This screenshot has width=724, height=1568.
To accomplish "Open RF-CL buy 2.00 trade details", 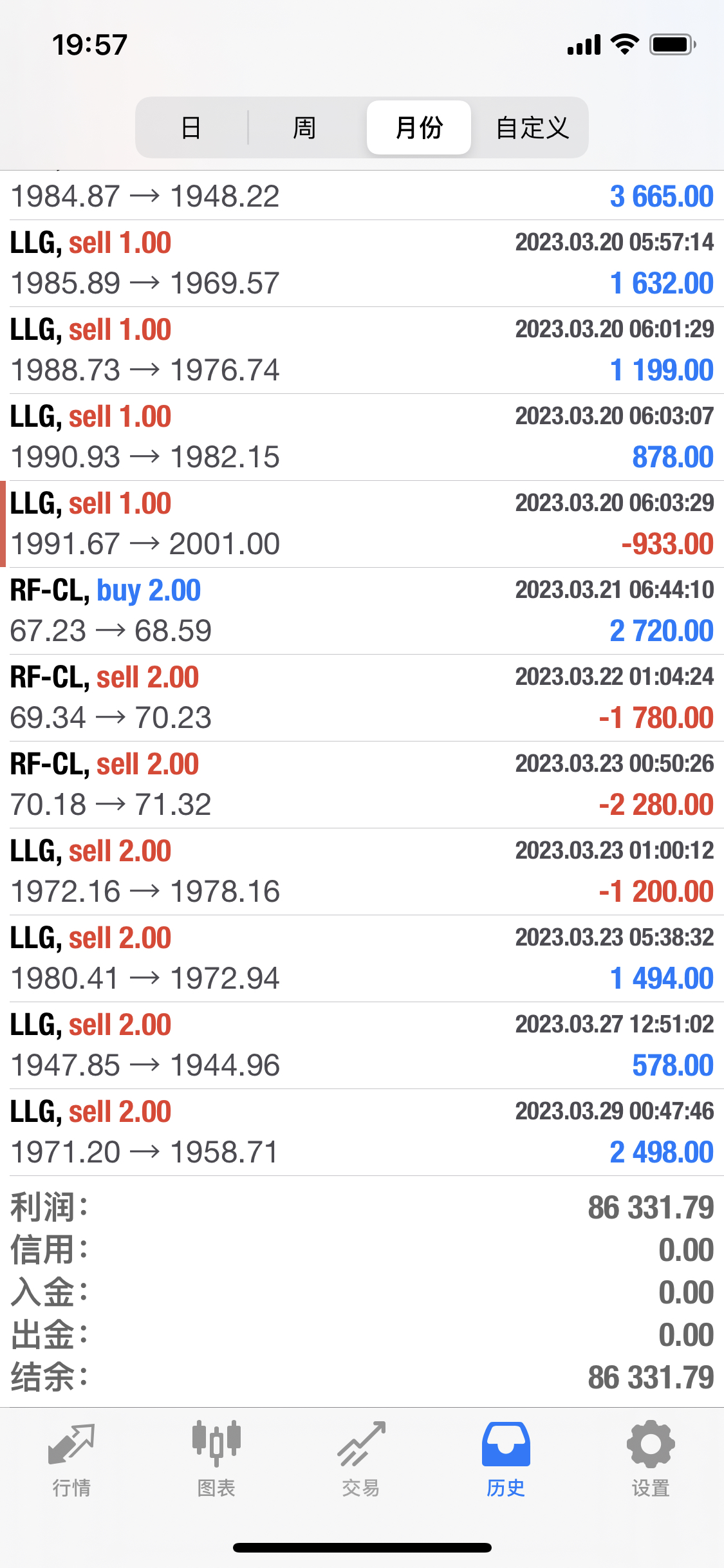I will (x=362, y=611).
